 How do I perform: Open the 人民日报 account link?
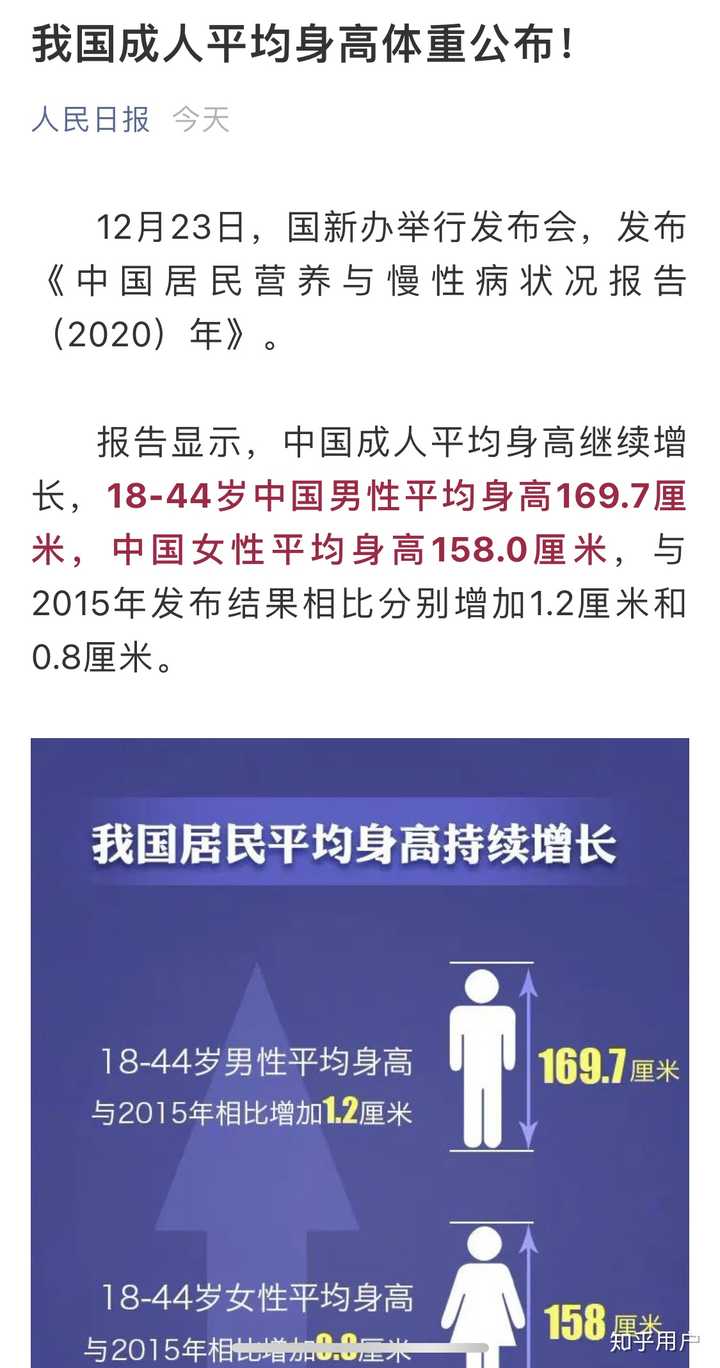click(91, 120)
